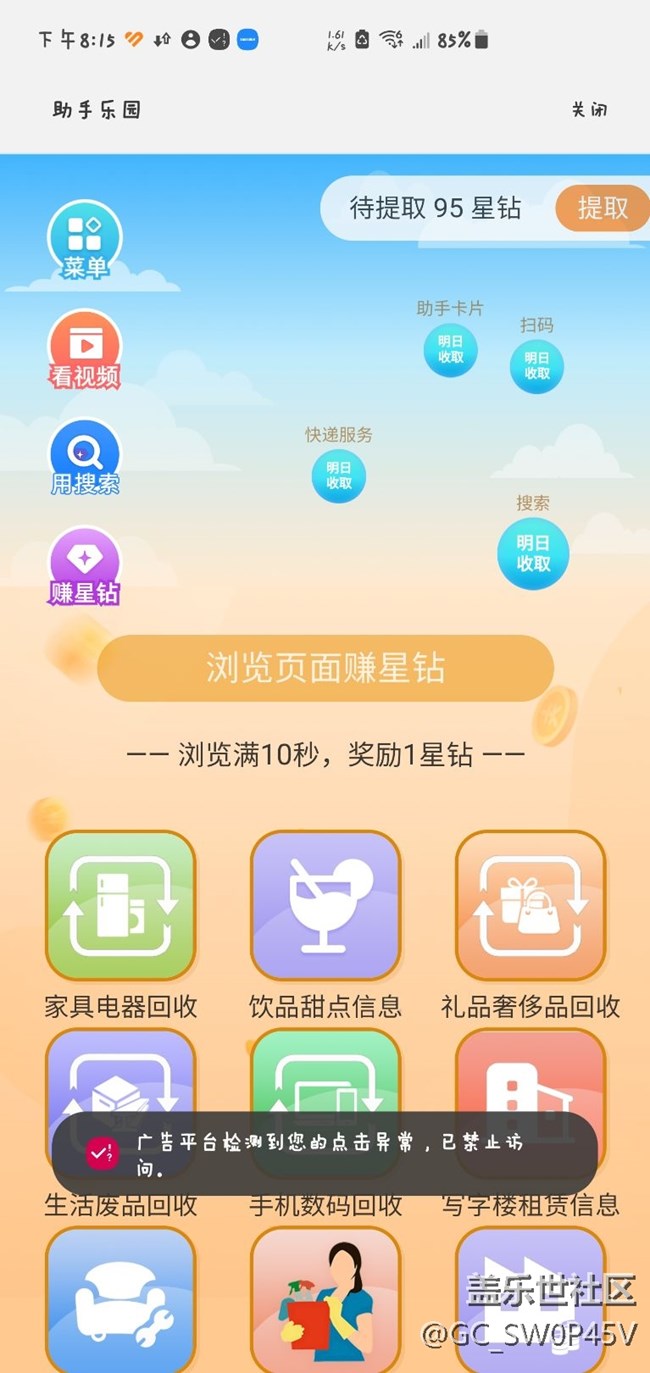The image size is (650, 1373).
Task: Open the sofa repair service tile
Action: [x=121, y=1300]
